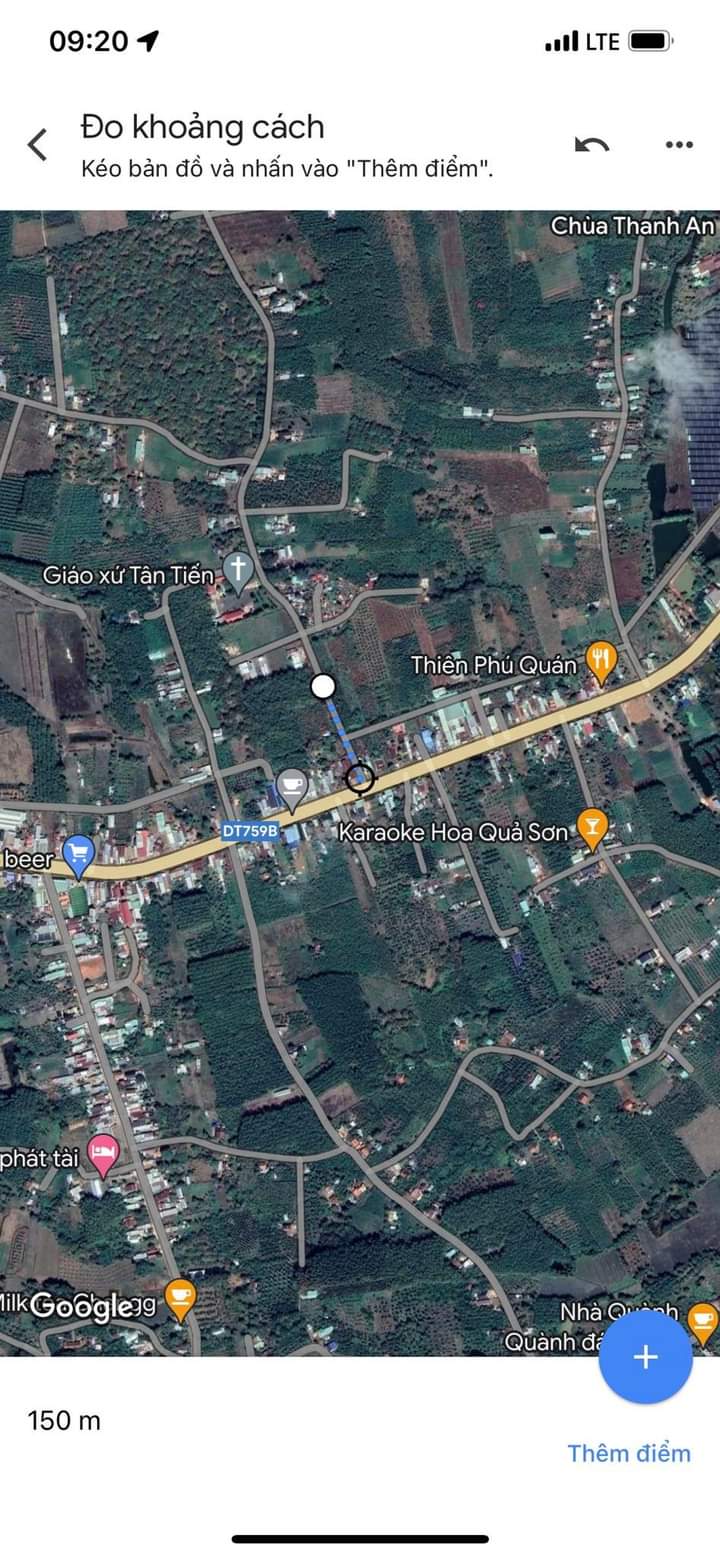This screenshot has height=1557, width=720.
Task: Open the blue shopping cart marker
Action: click(78, 853)
